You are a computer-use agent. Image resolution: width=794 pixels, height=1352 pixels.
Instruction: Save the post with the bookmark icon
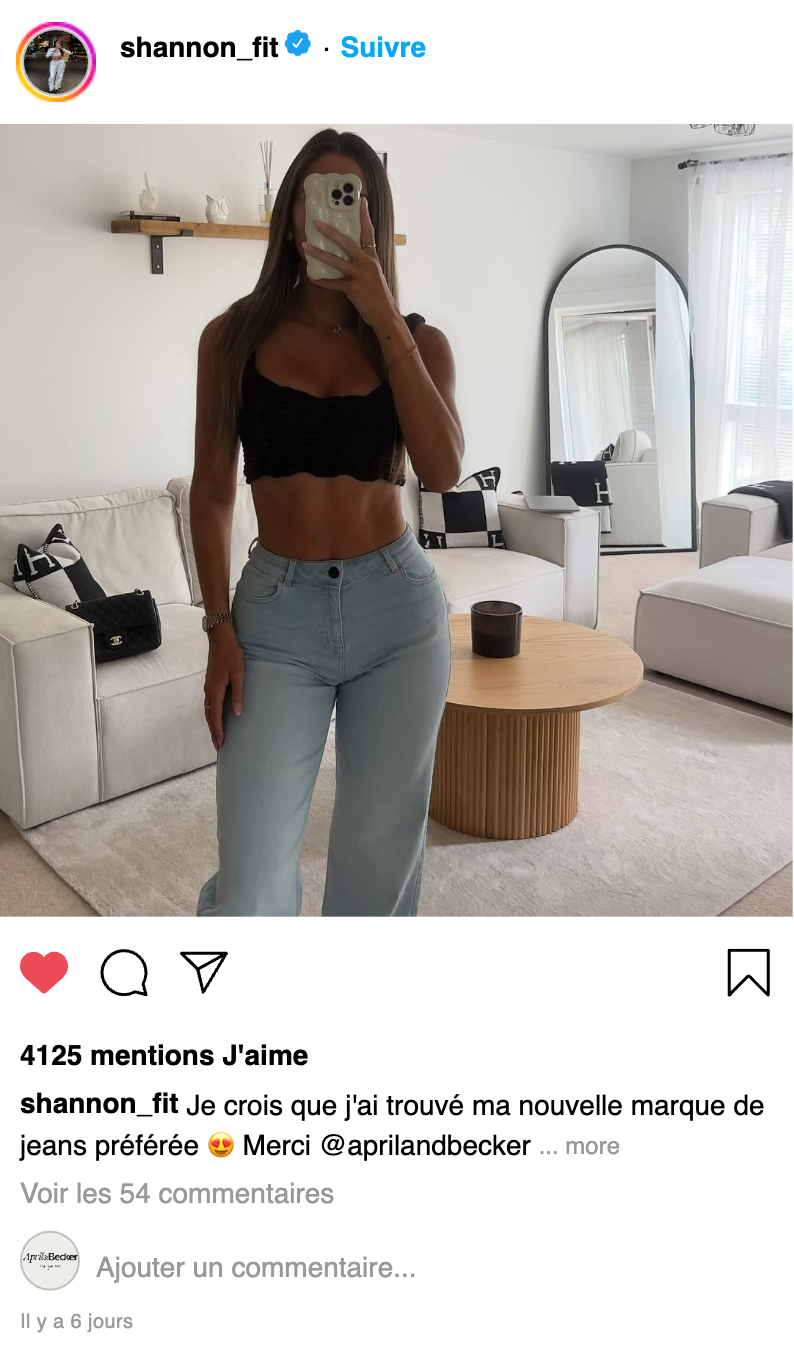(748, 972)
